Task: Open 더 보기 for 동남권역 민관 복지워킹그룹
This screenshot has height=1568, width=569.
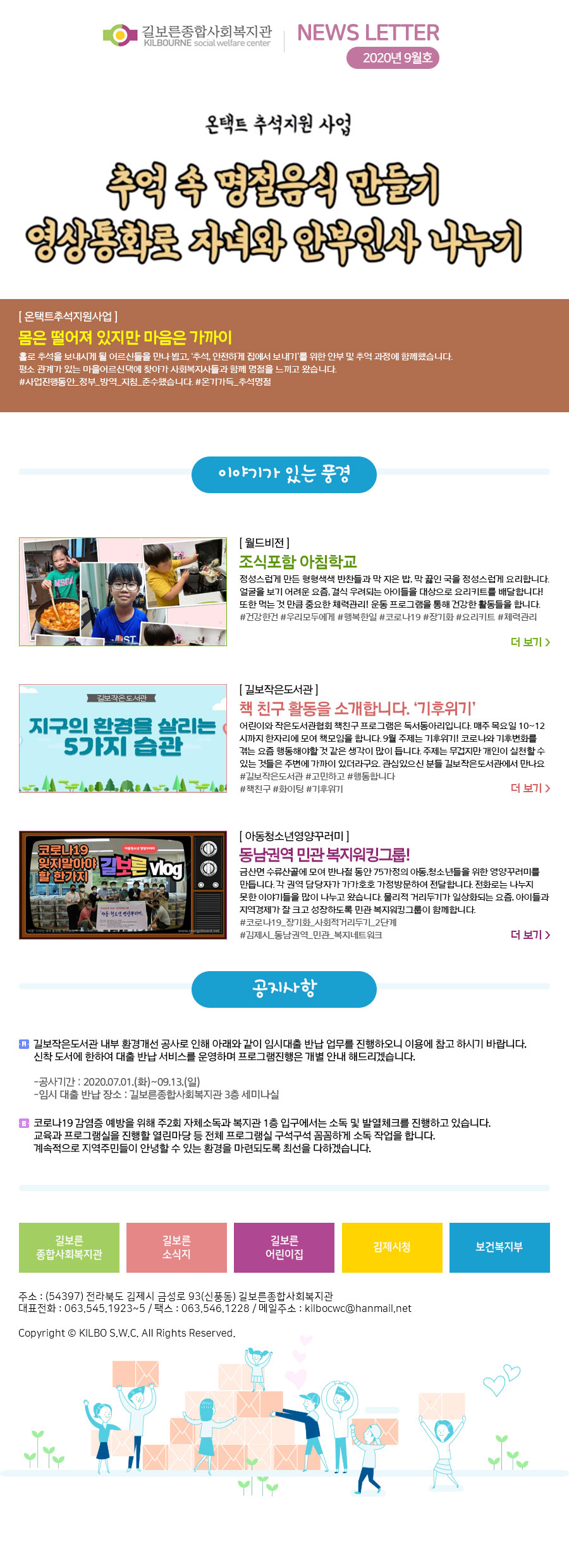Action: pos(530,934)
